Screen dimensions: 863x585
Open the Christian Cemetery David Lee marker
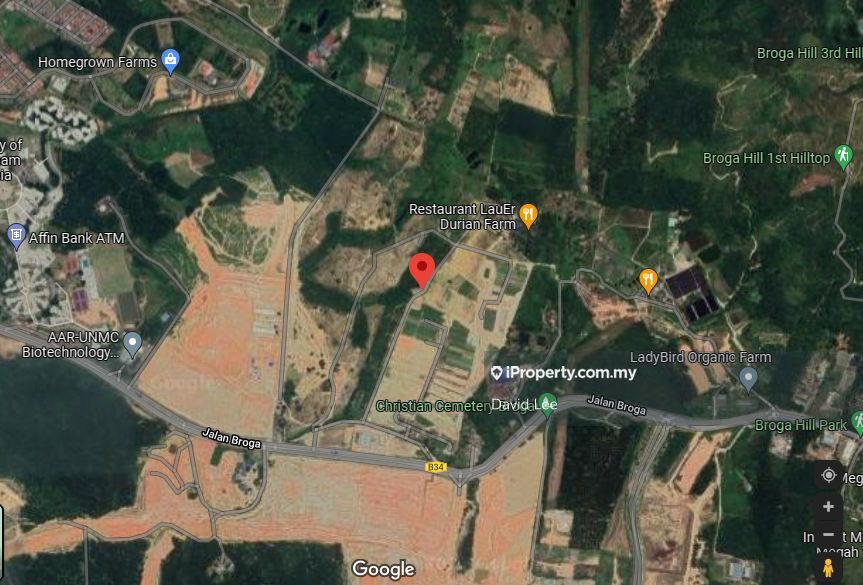pos(549,404)
